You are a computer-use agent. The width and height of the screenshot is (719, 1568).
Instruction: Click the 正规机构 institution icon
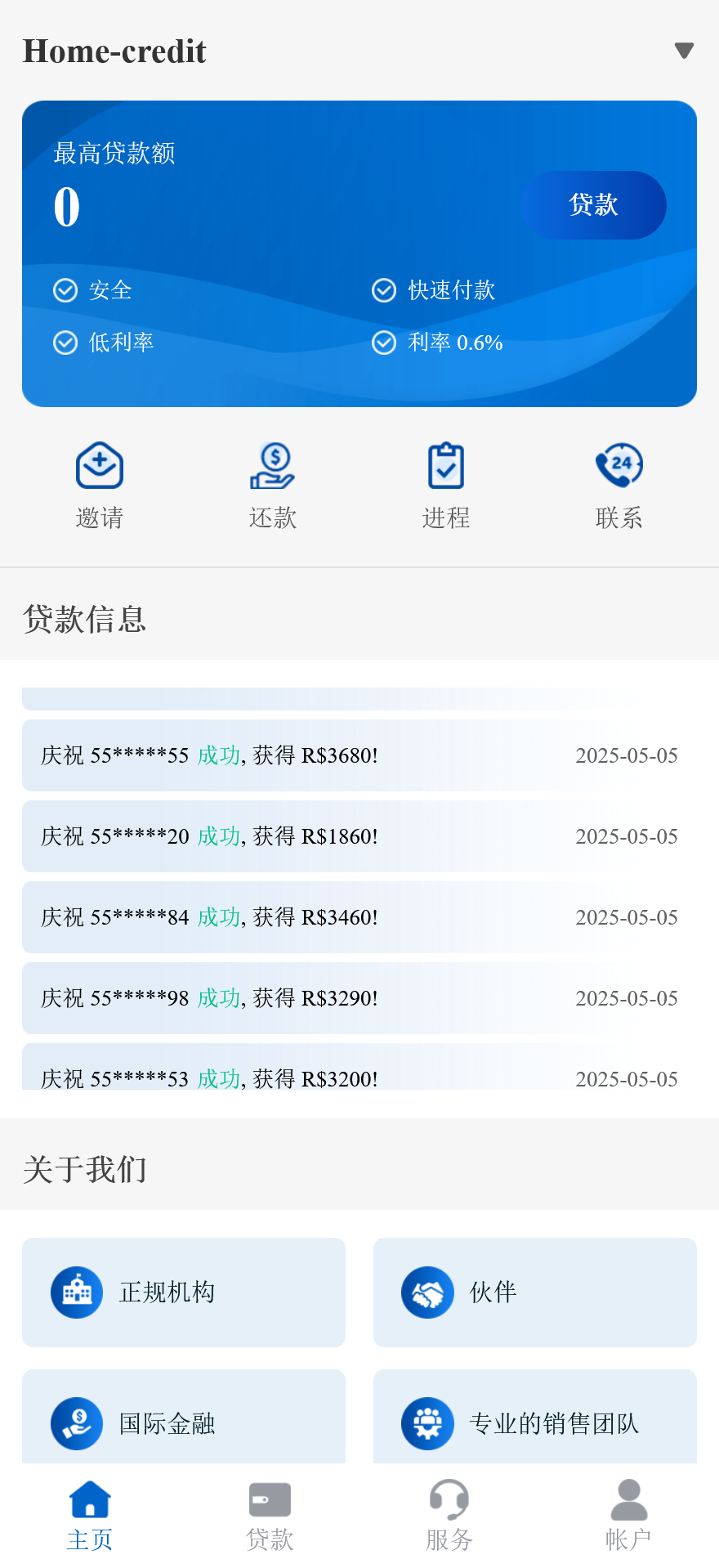[77, 1292]
